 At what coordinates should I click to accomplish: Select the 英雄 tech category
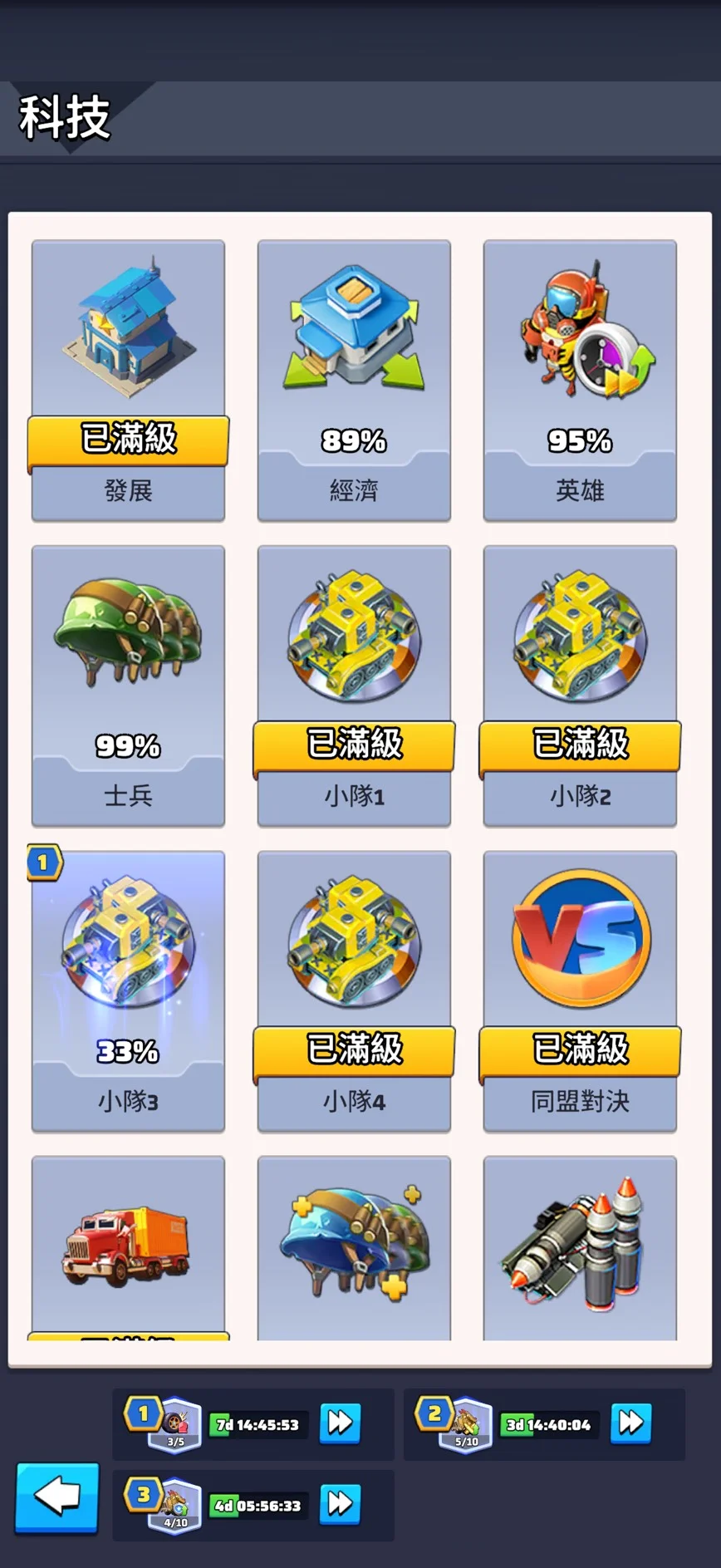580,381
